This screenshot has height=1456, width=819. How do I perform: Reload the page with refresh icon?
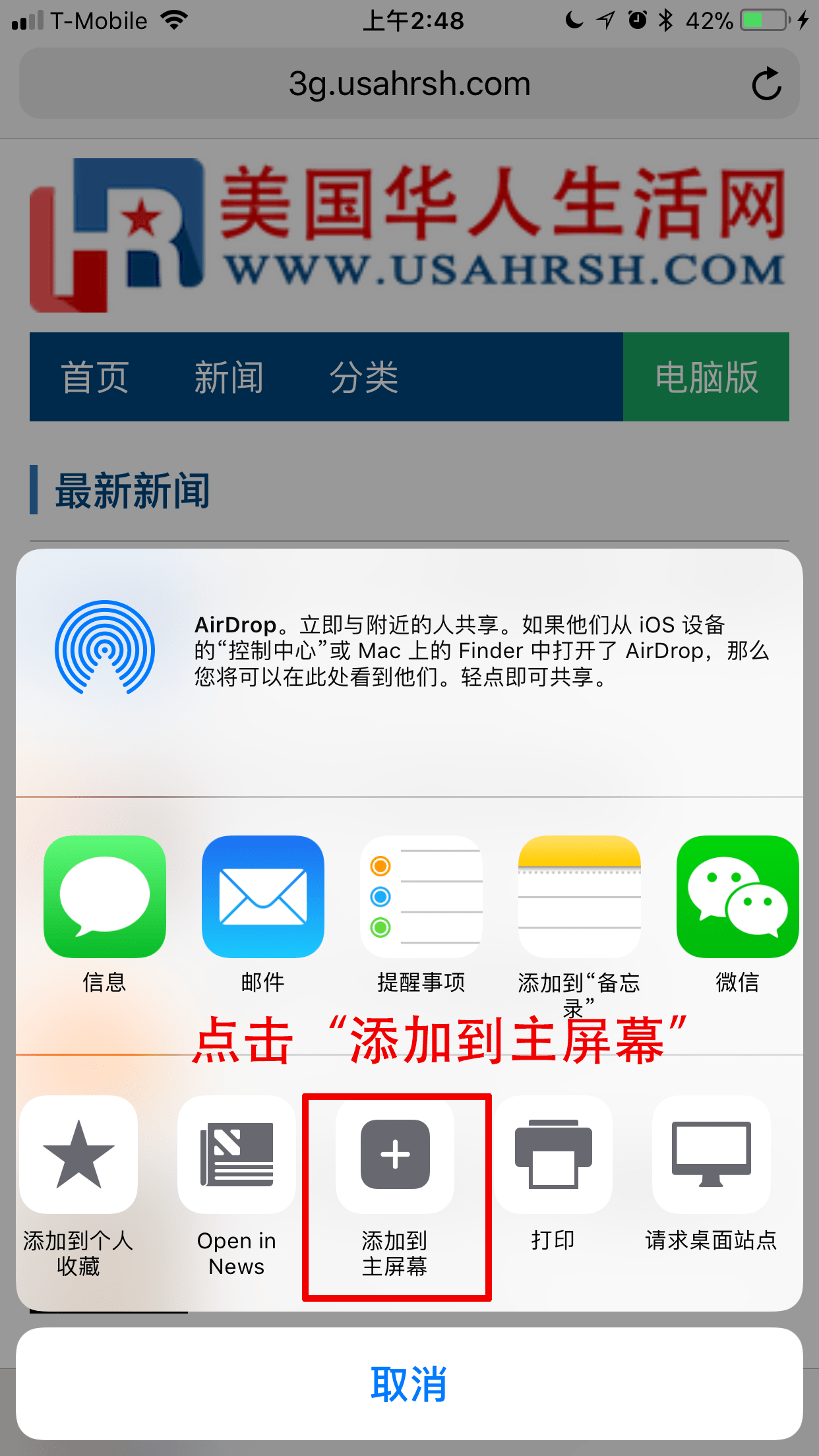[766, 84]
